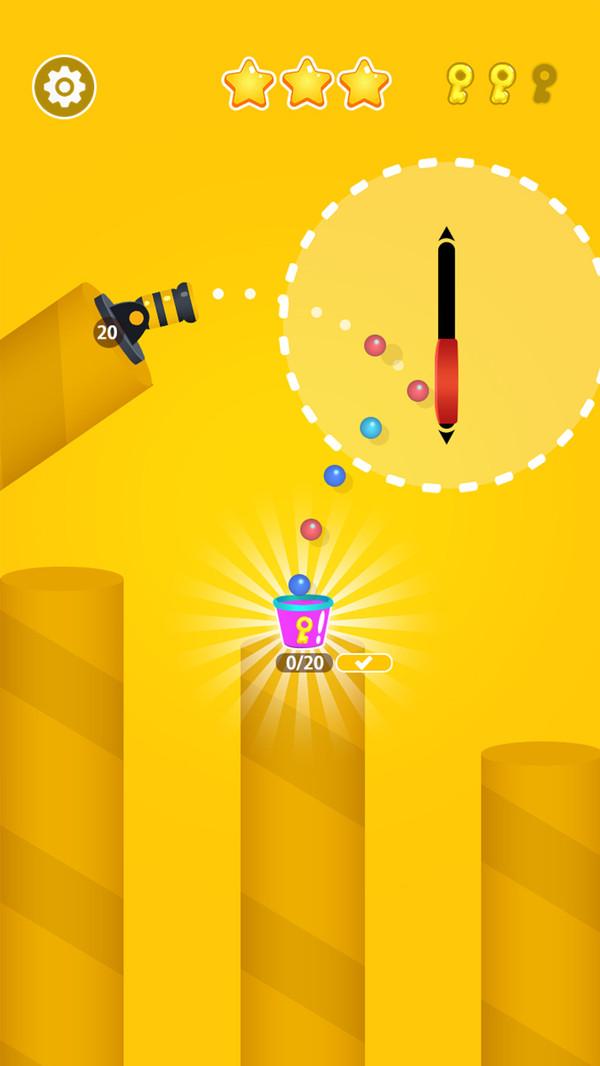Tap the cannon to fire balls
The image size is (600, 1066).
click(146, 317)
